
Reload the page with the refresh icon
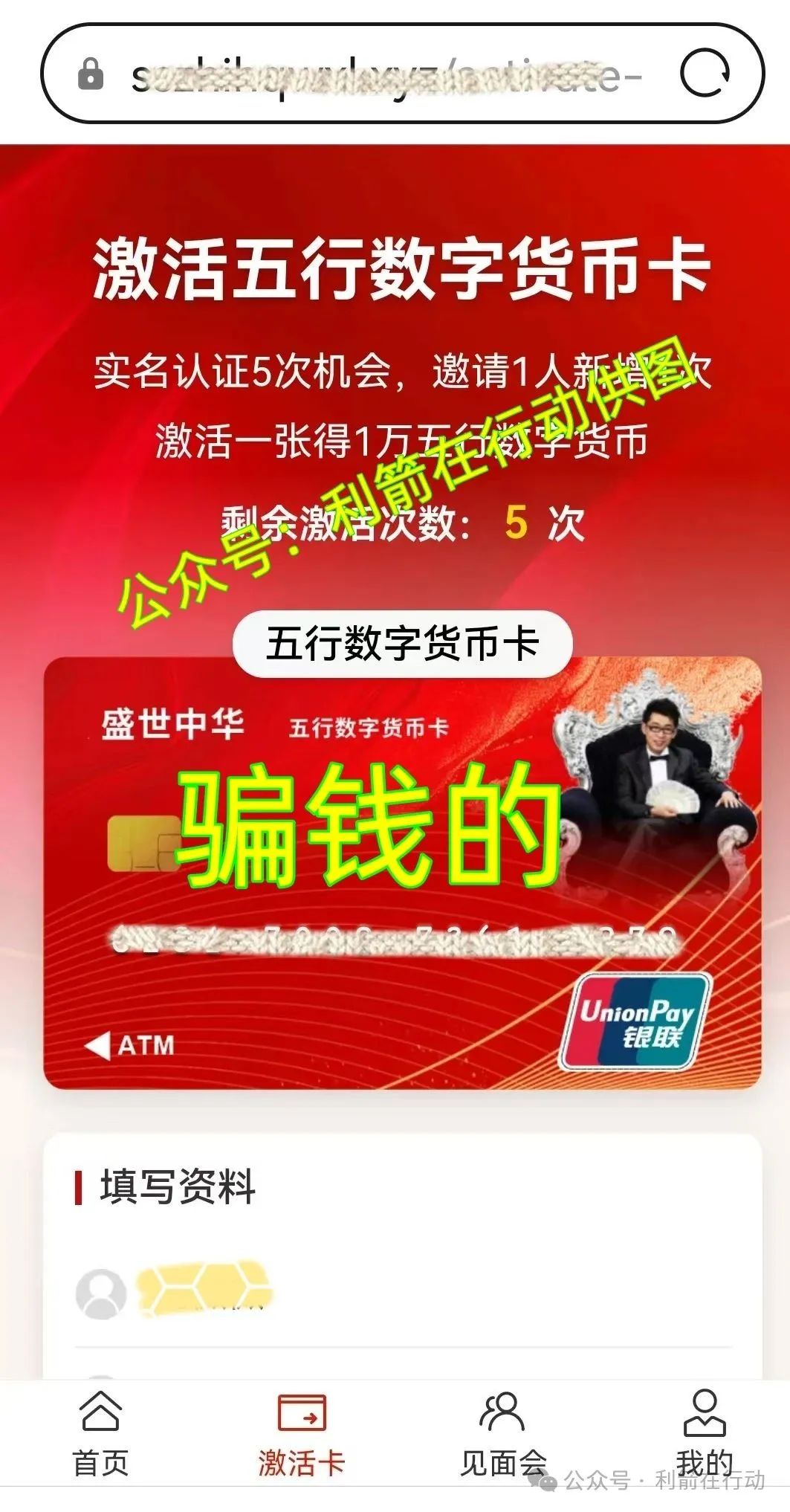pyautogui.click(x=705, y=74)
